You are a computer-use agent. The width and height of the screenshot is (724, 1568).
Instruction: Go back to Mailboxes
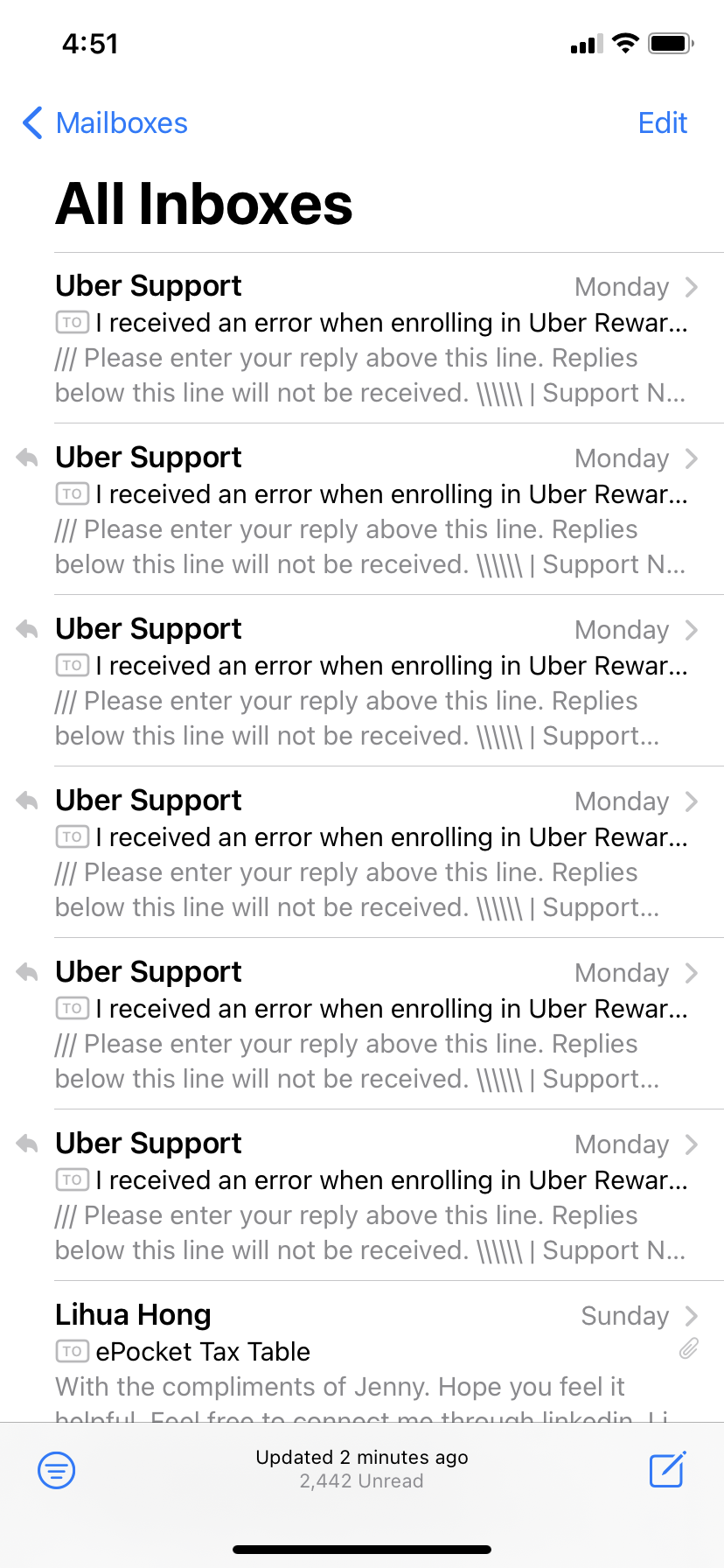pos(105,123)
